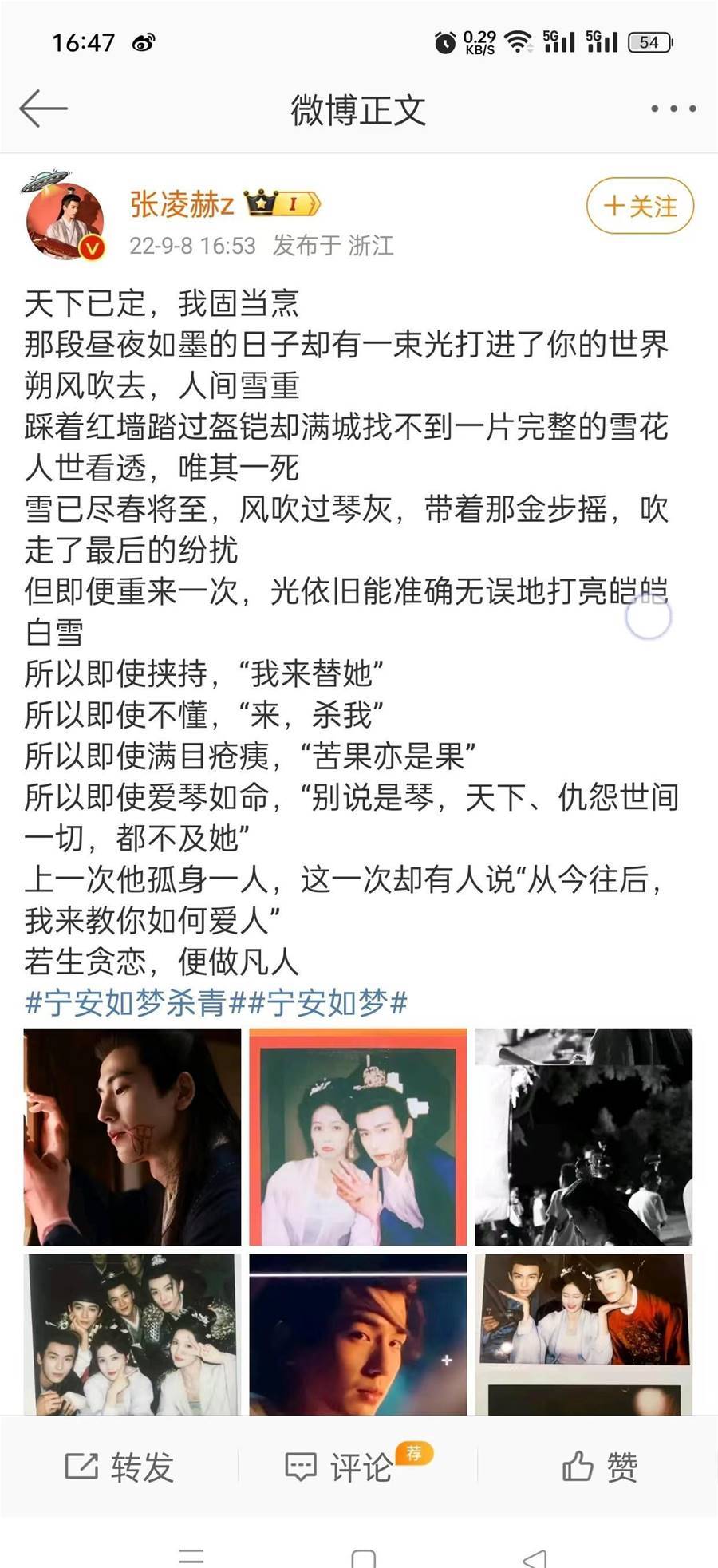Open the red-framed couple photo
Image resolution: width=718 pixels, height=1568 pixels.
pyautogui.click(x=358, y=1136)
